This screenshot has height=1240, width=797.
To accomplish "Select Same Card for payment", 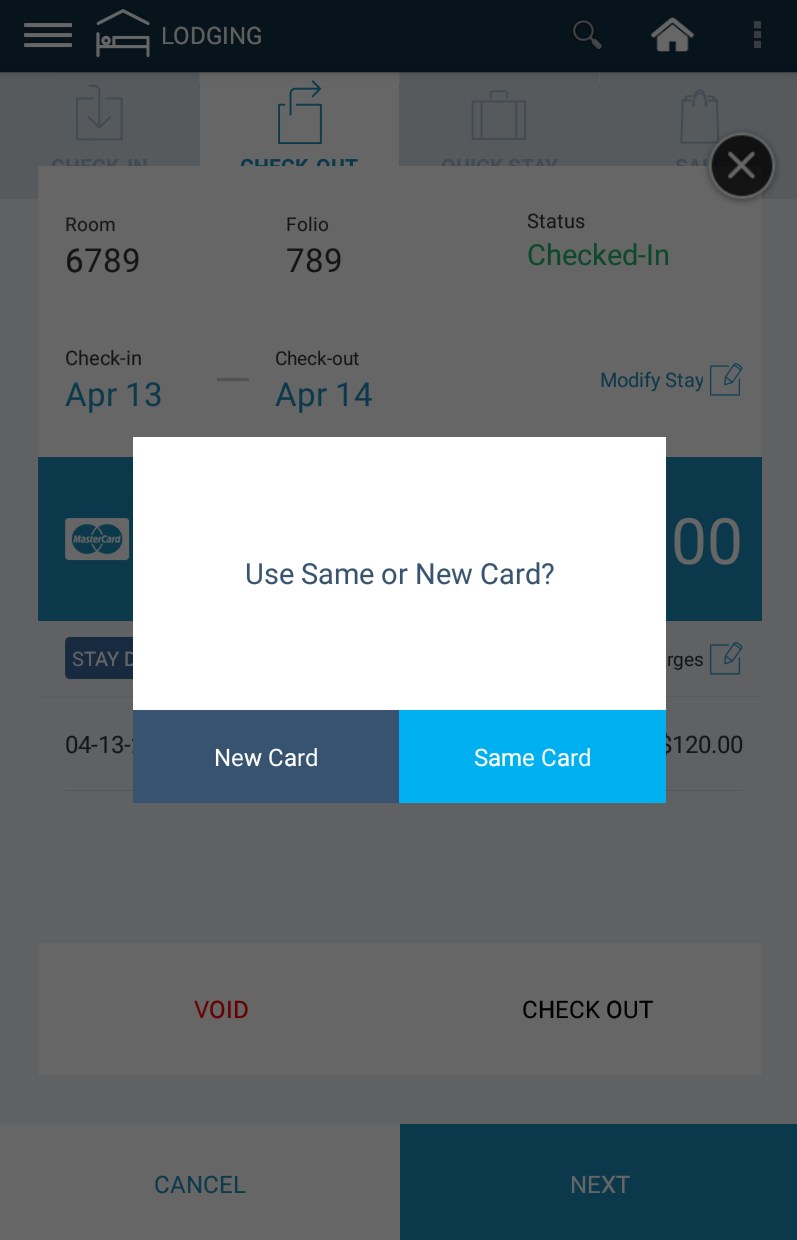I will tap(532, 757).
